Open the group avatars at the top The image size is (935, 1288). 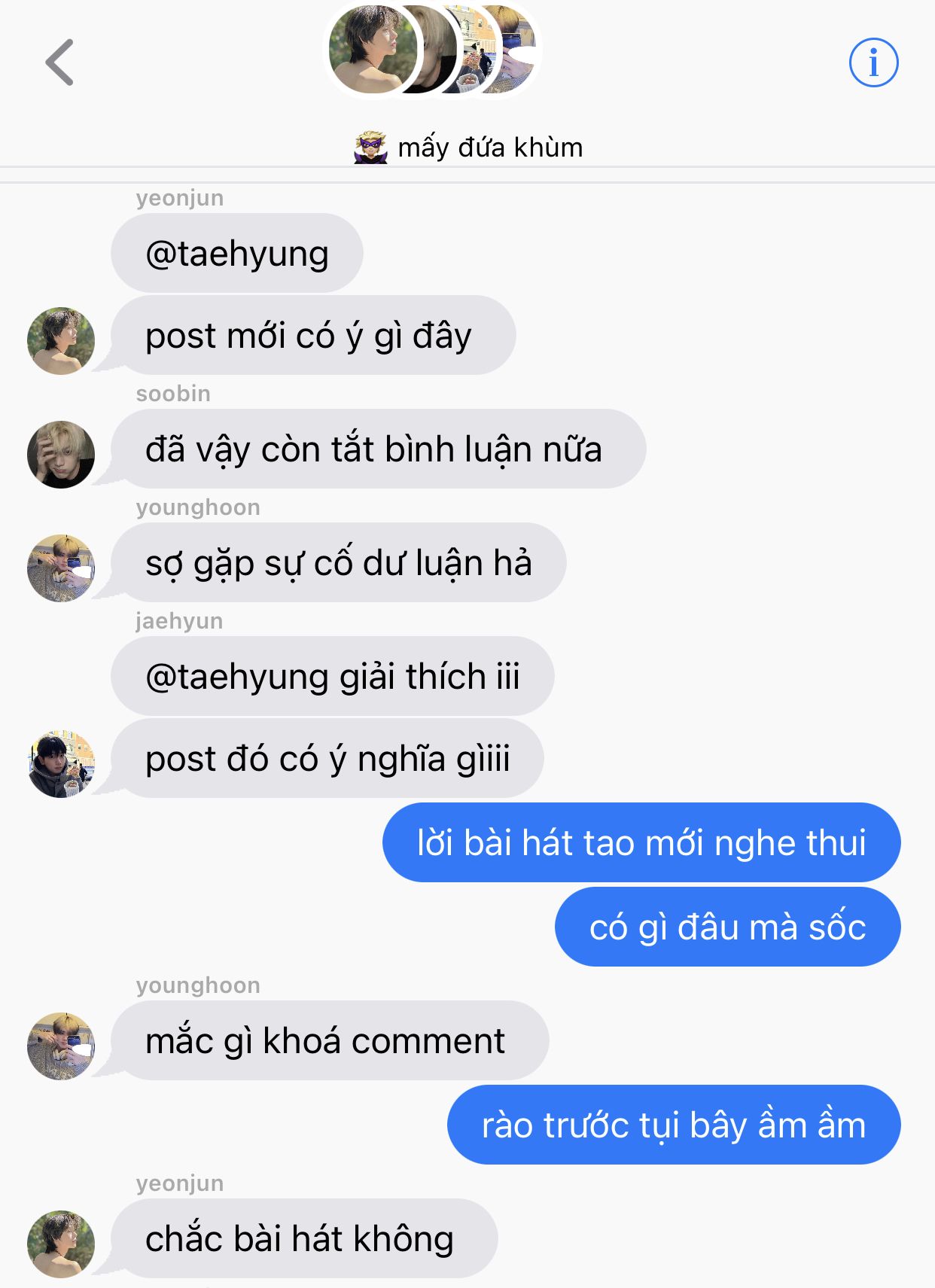433,50
